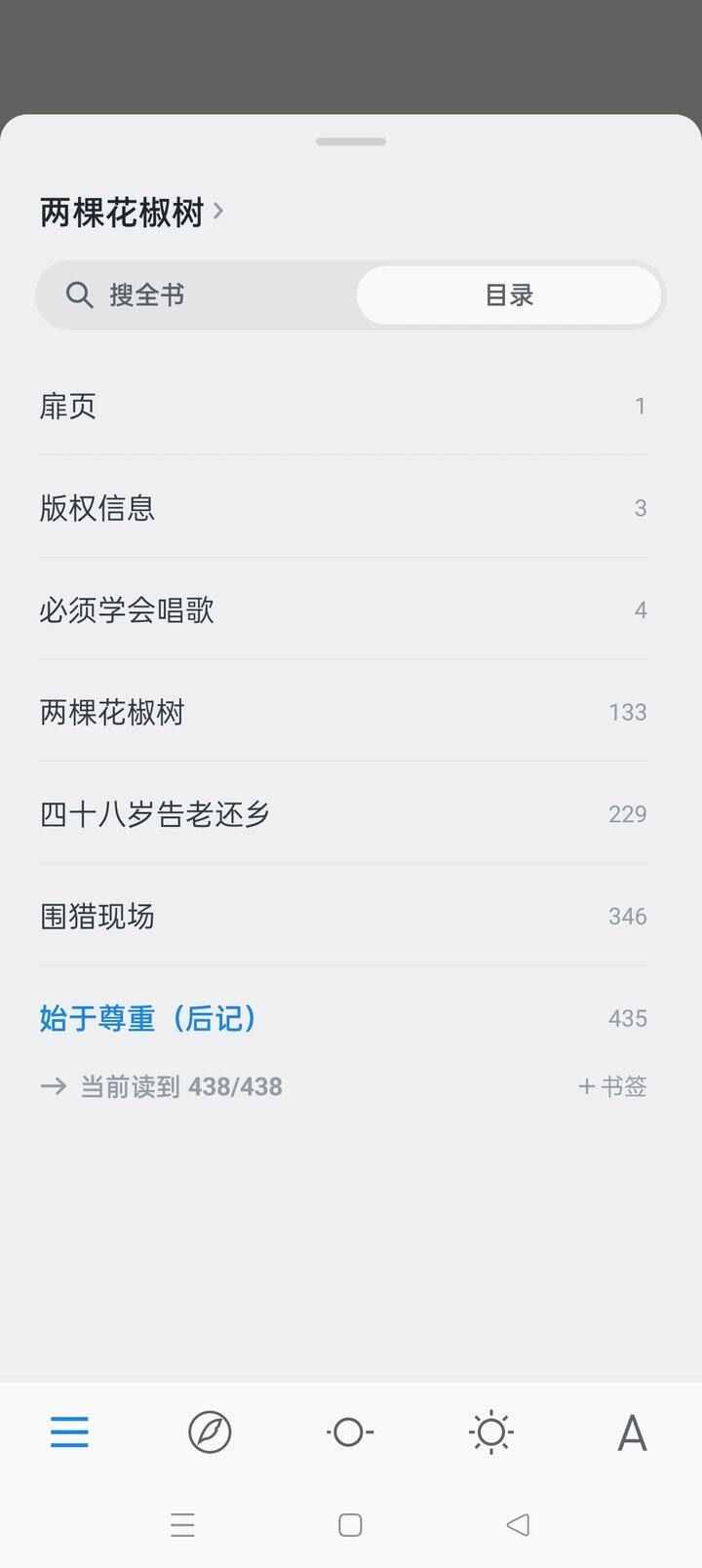The image size is (702, 1568).
Task: Open font settings letter A icon
Action: point(632,1432)
